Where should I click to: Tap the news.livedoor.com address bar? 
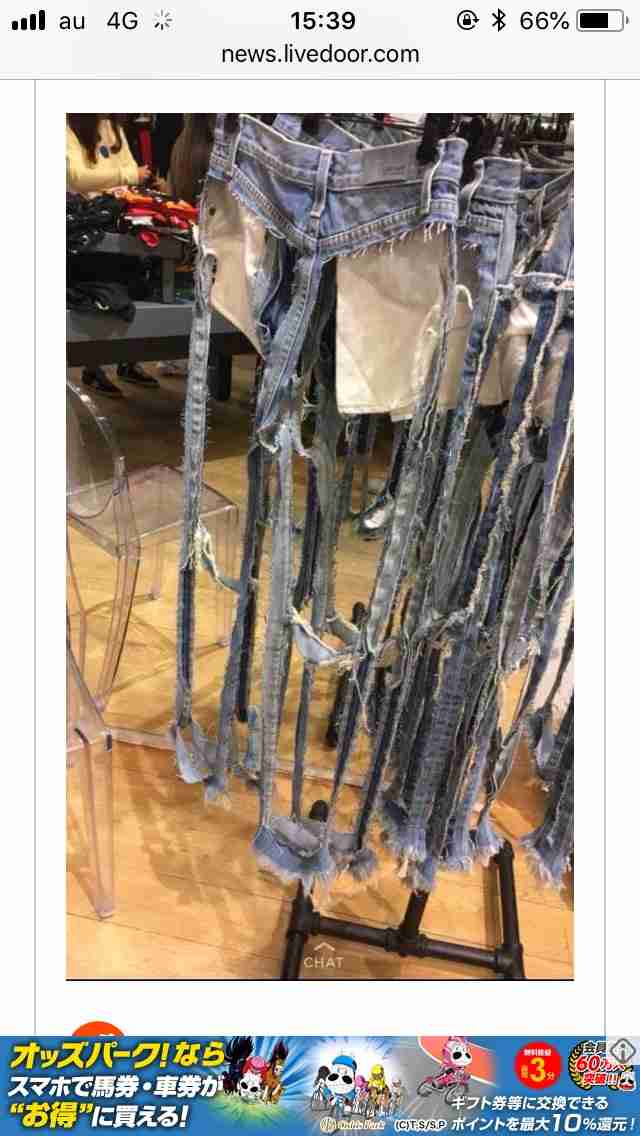[320, 54]
